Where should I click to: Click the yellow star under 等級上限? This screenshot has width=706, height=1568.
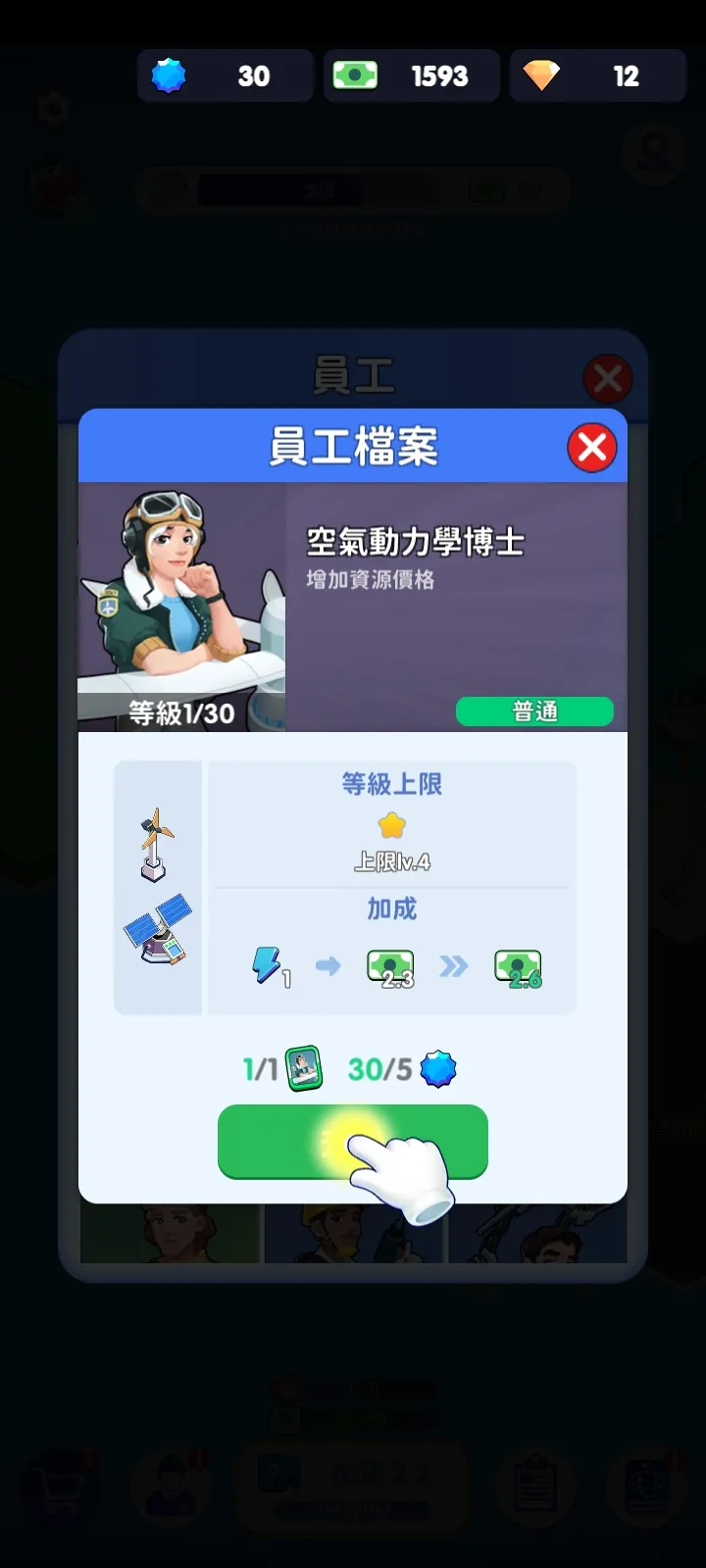[391, 826]
